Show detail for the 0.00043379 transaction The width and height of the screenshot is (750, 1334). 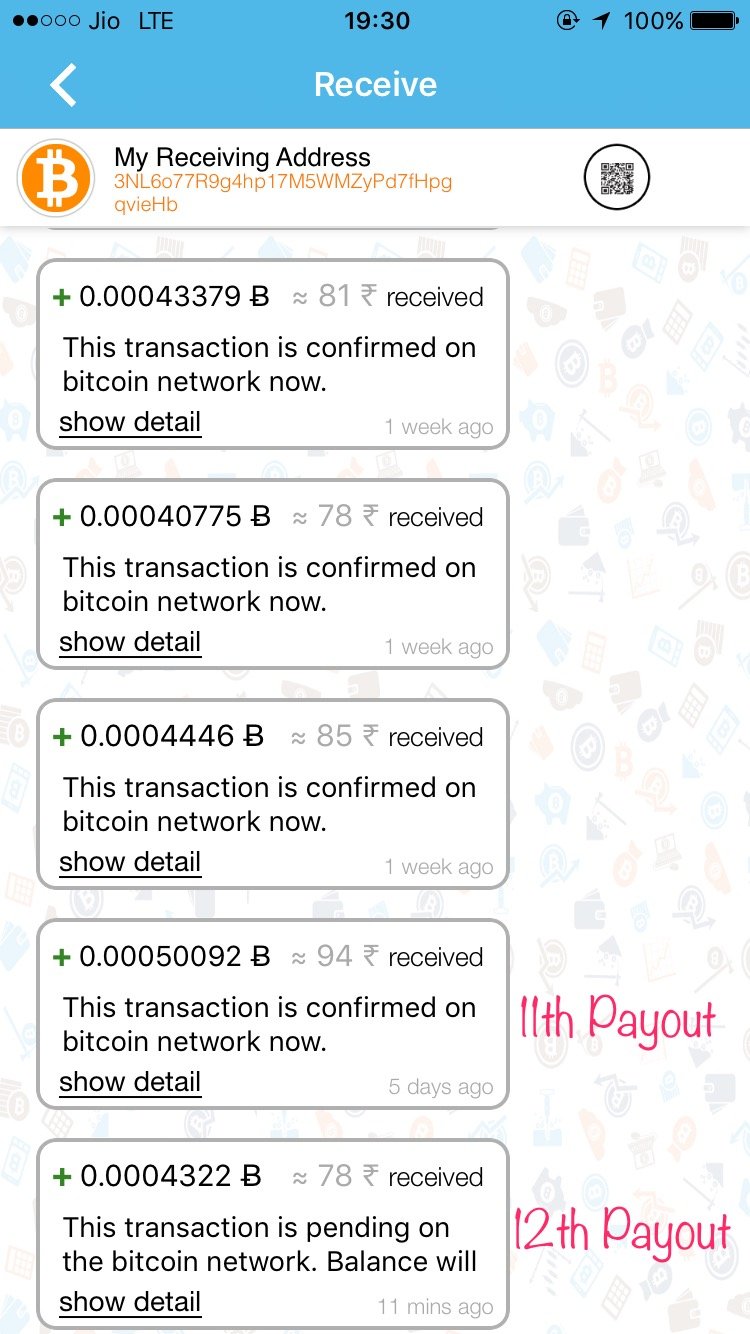(x=130, y=423)
